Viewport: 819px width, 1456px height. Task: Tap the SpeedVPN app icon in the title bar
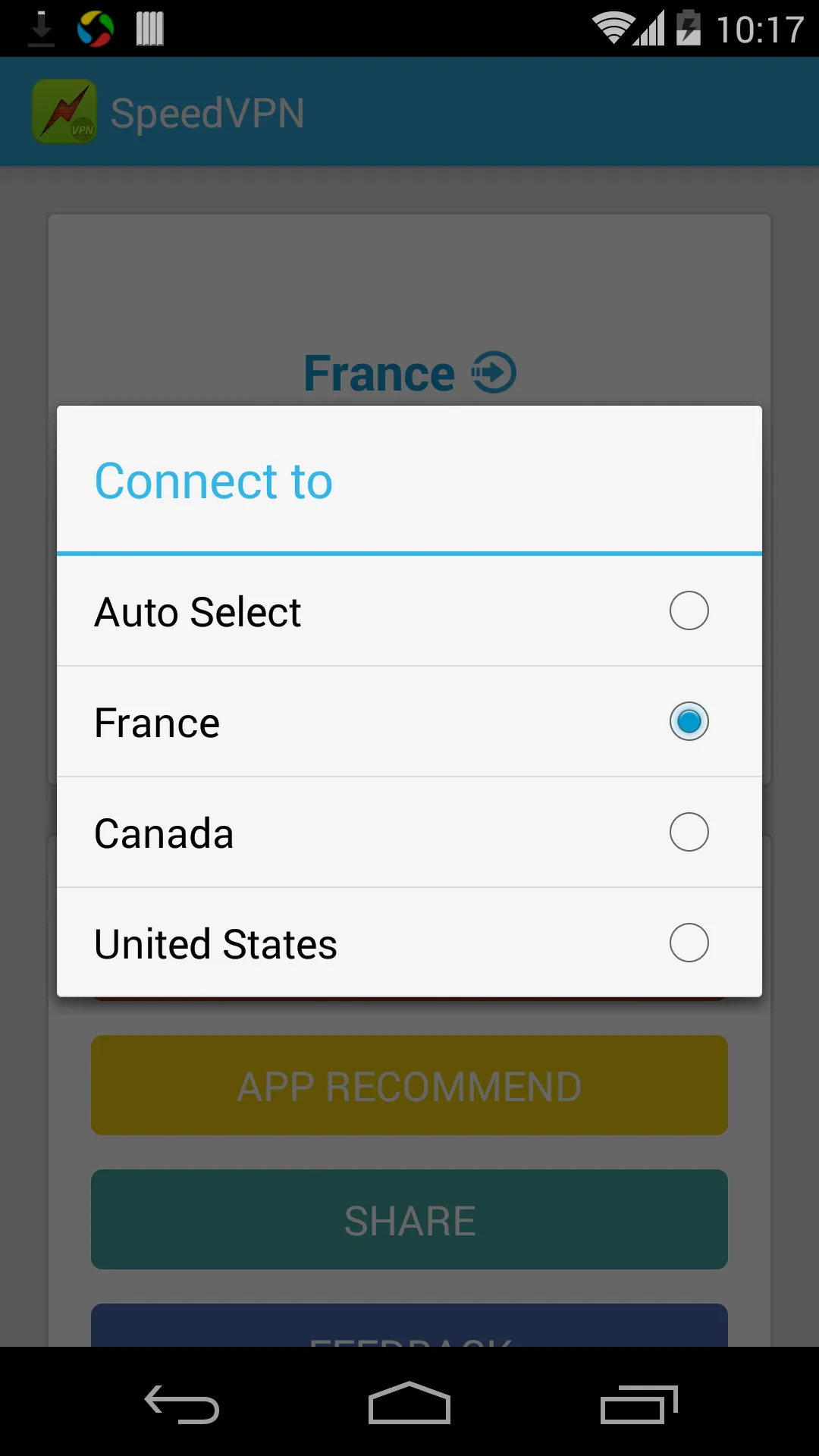(x=65, y=111)
